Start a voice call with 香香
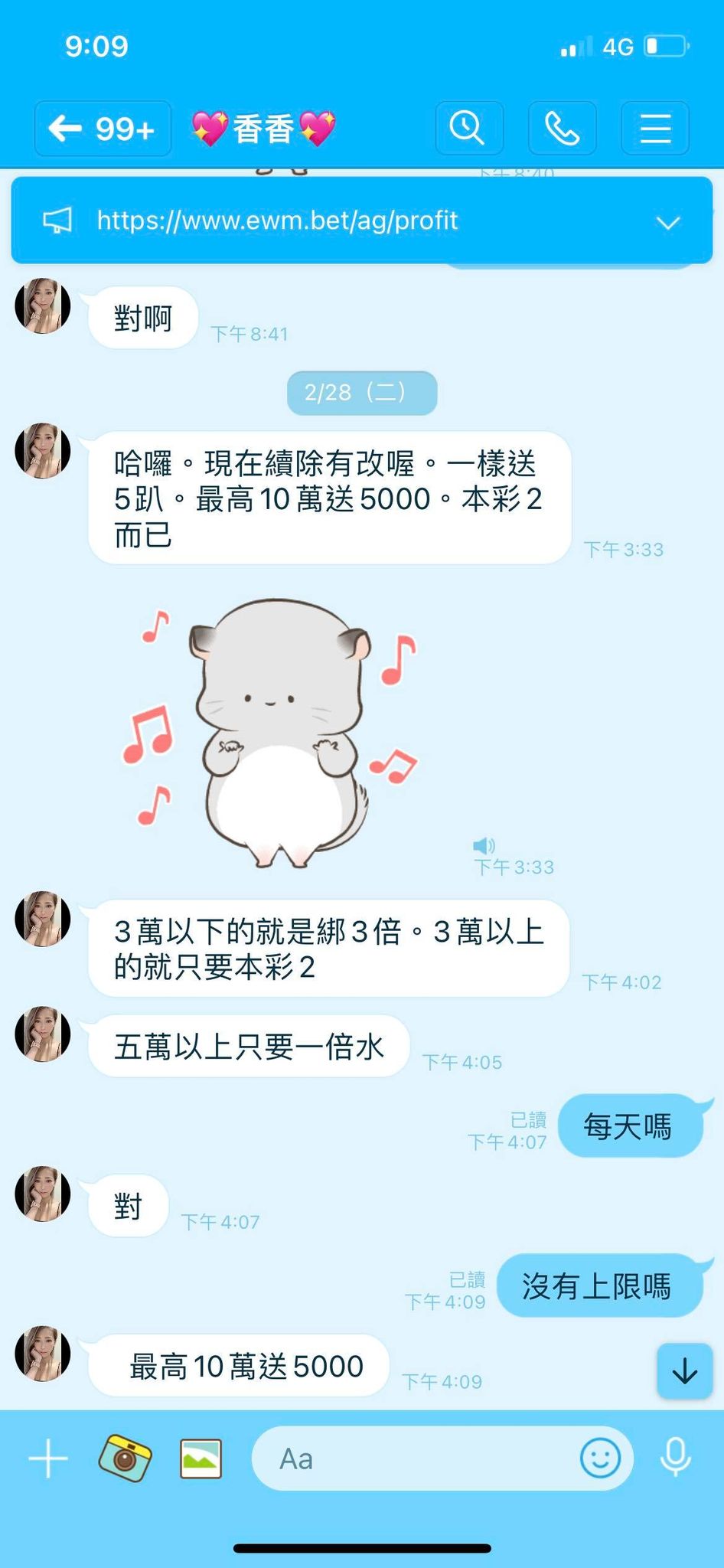The height and width of the screenshot is (1568, 724). 562,128
